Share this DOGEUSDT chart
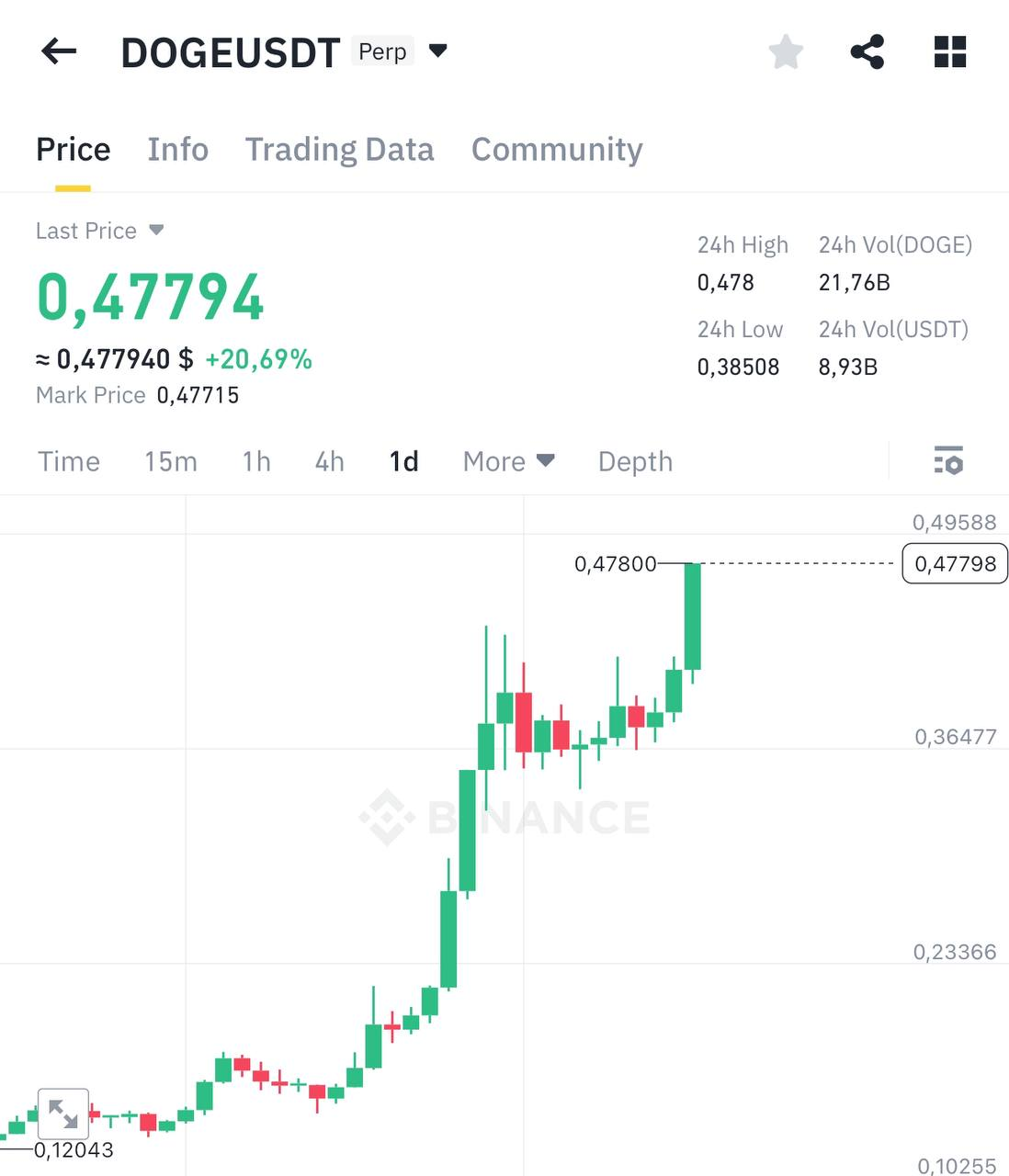Viewport: 1009px width, 1176px height. (867, 51)
